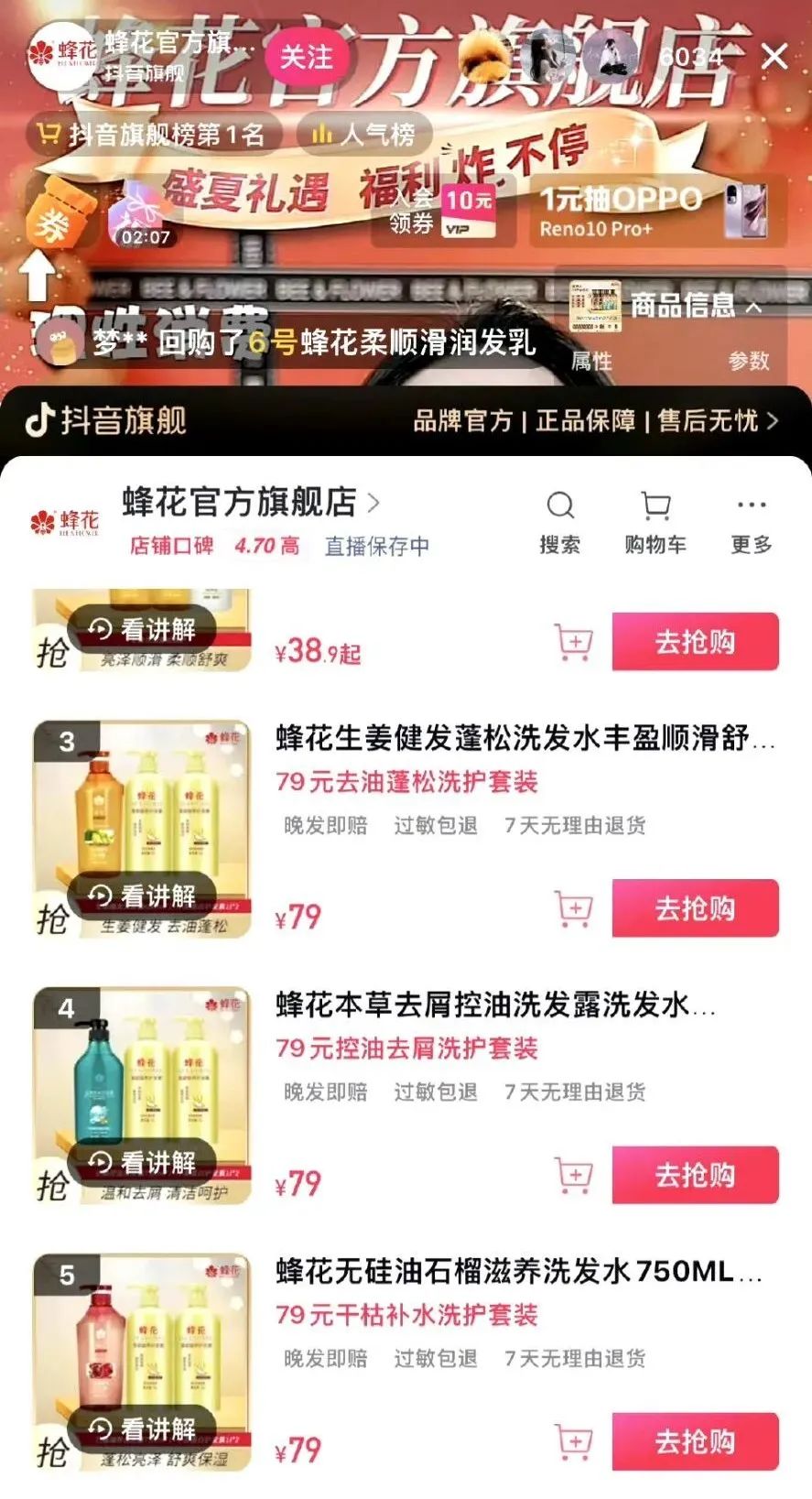Add the 蜂花无硅油石榴 shampoo to the cart

(x=574, y=1441)
